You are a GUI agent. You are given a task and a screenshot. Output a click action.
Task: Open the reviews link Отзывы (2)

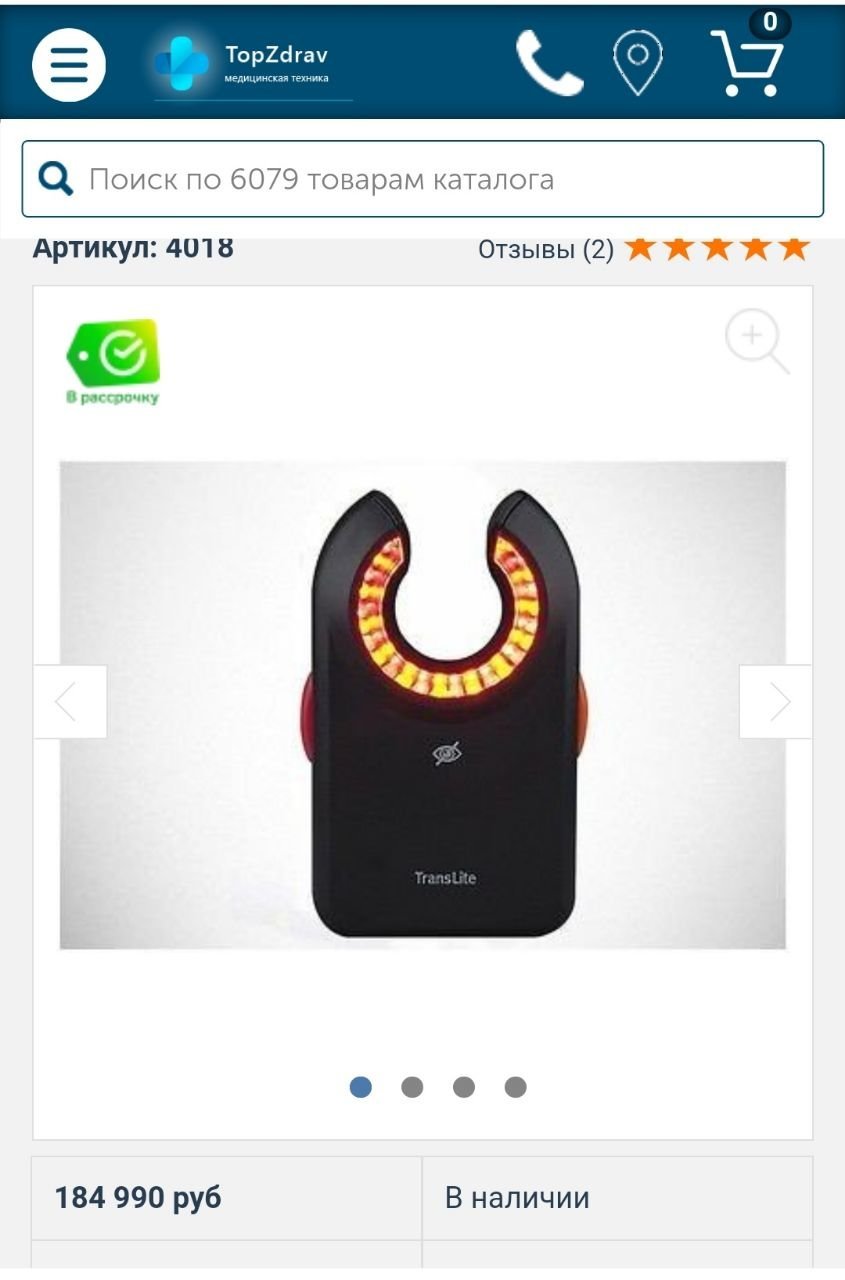click(545, 249)
